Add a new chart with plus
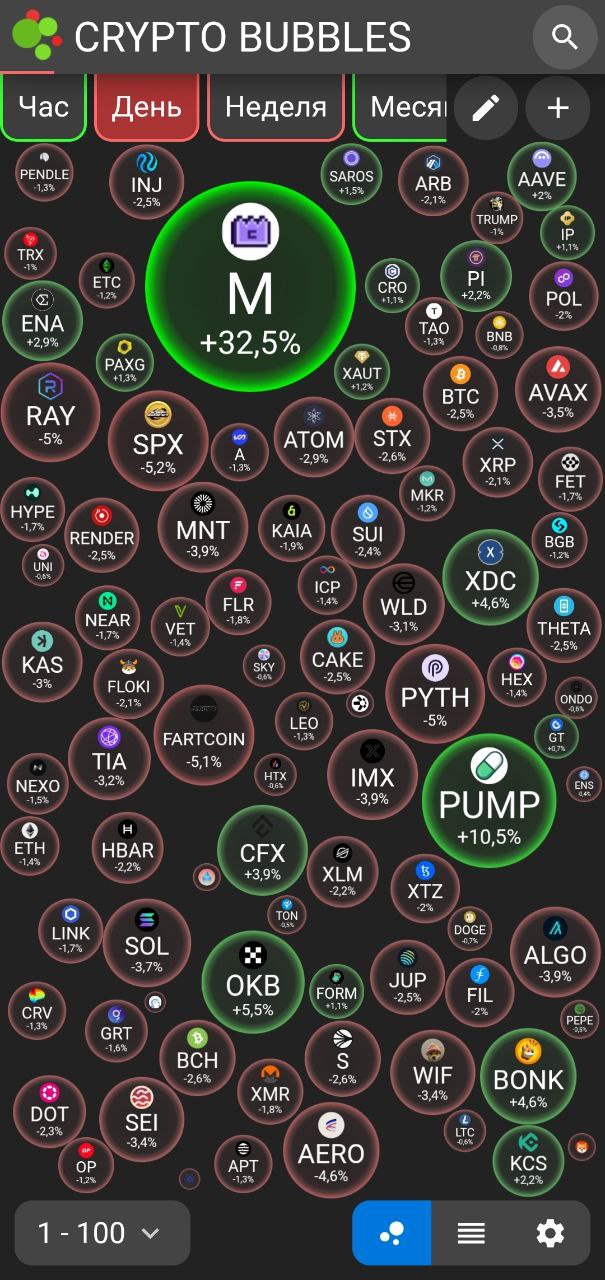The height and width of the screenshot is (1280, 605). pyautogui.click(x=558, y=108)
